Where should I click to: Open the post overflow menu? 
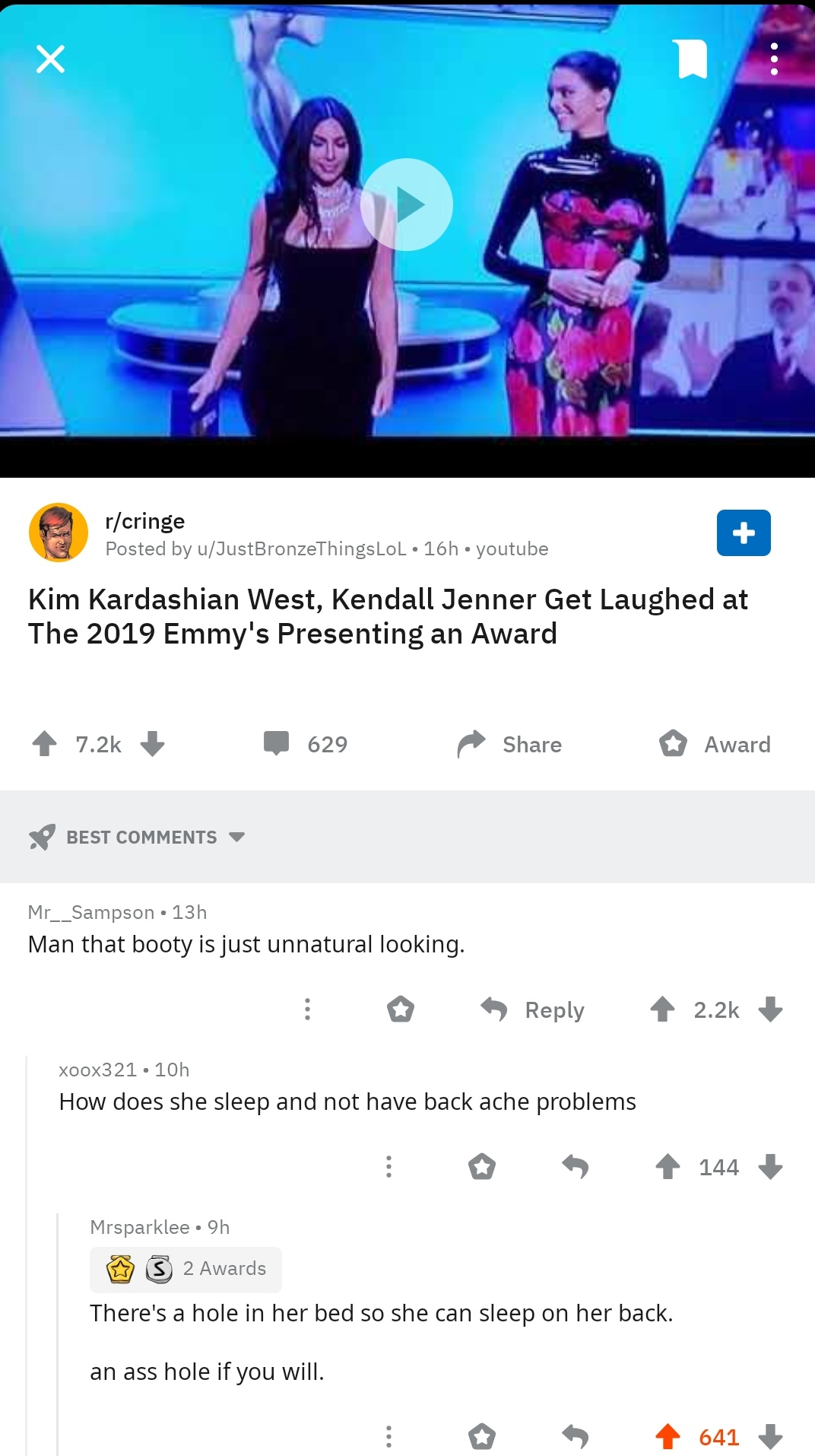pos(774,59)
